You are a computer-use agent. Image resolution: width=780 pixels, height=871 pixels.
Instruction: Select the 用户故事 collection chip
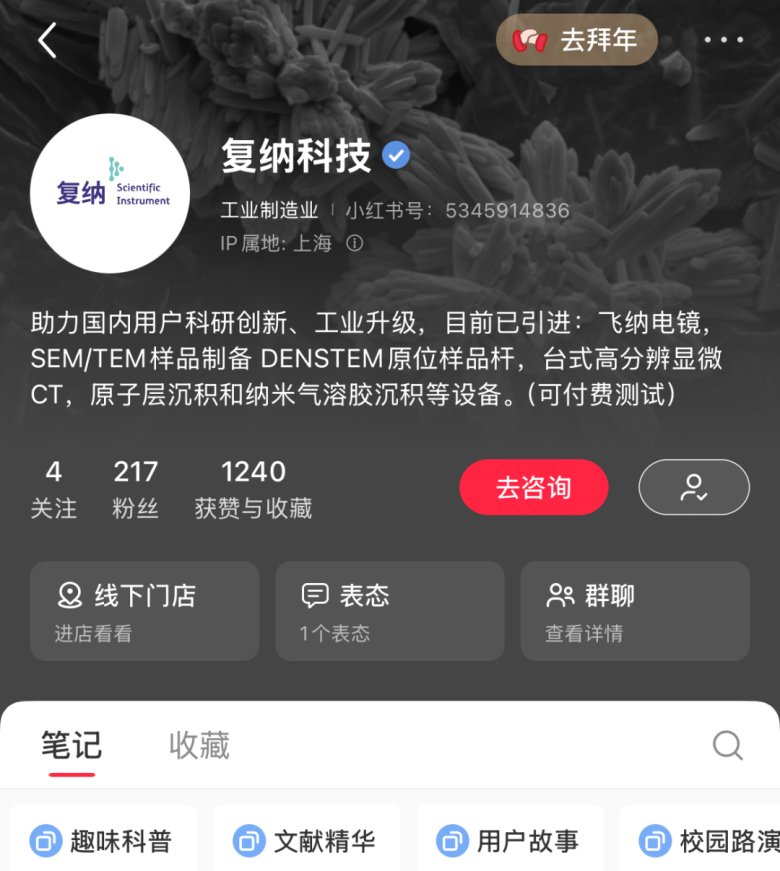pyautogui.click(x=511, y=841)
